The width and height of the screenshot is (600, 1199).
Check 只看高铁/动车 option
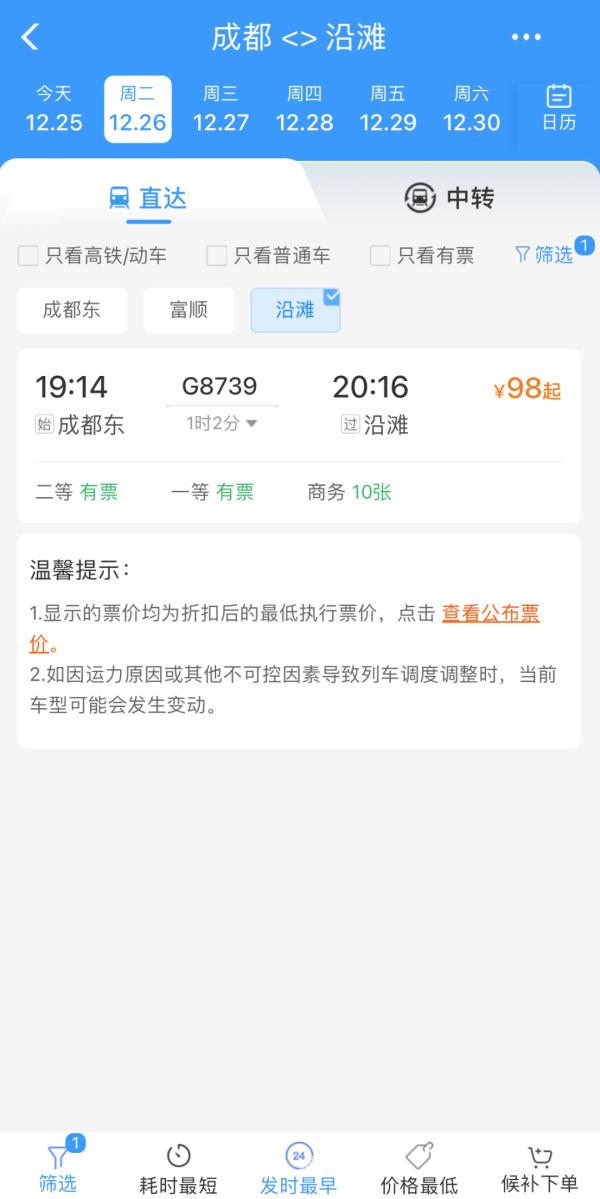pos(28,256)
